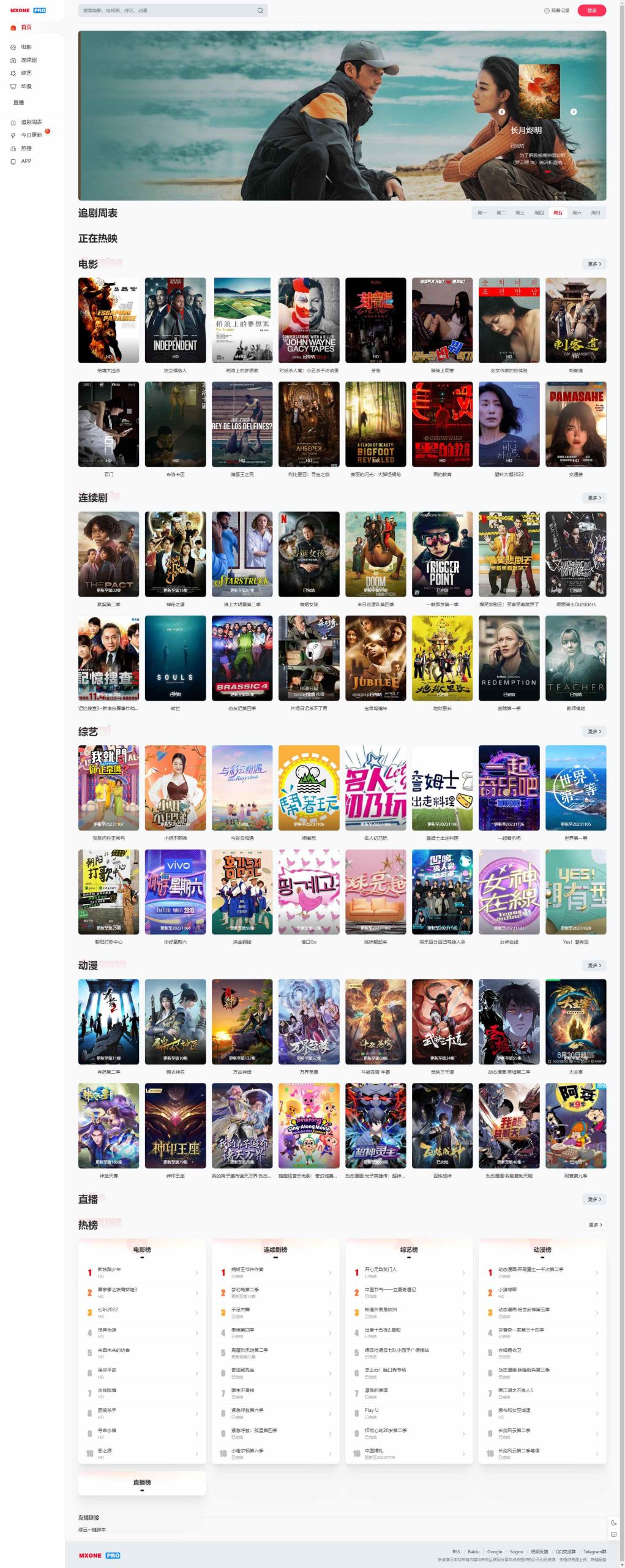Open 观看记录 watch history
625x1568 pixels.
click(x=556, y=10)
